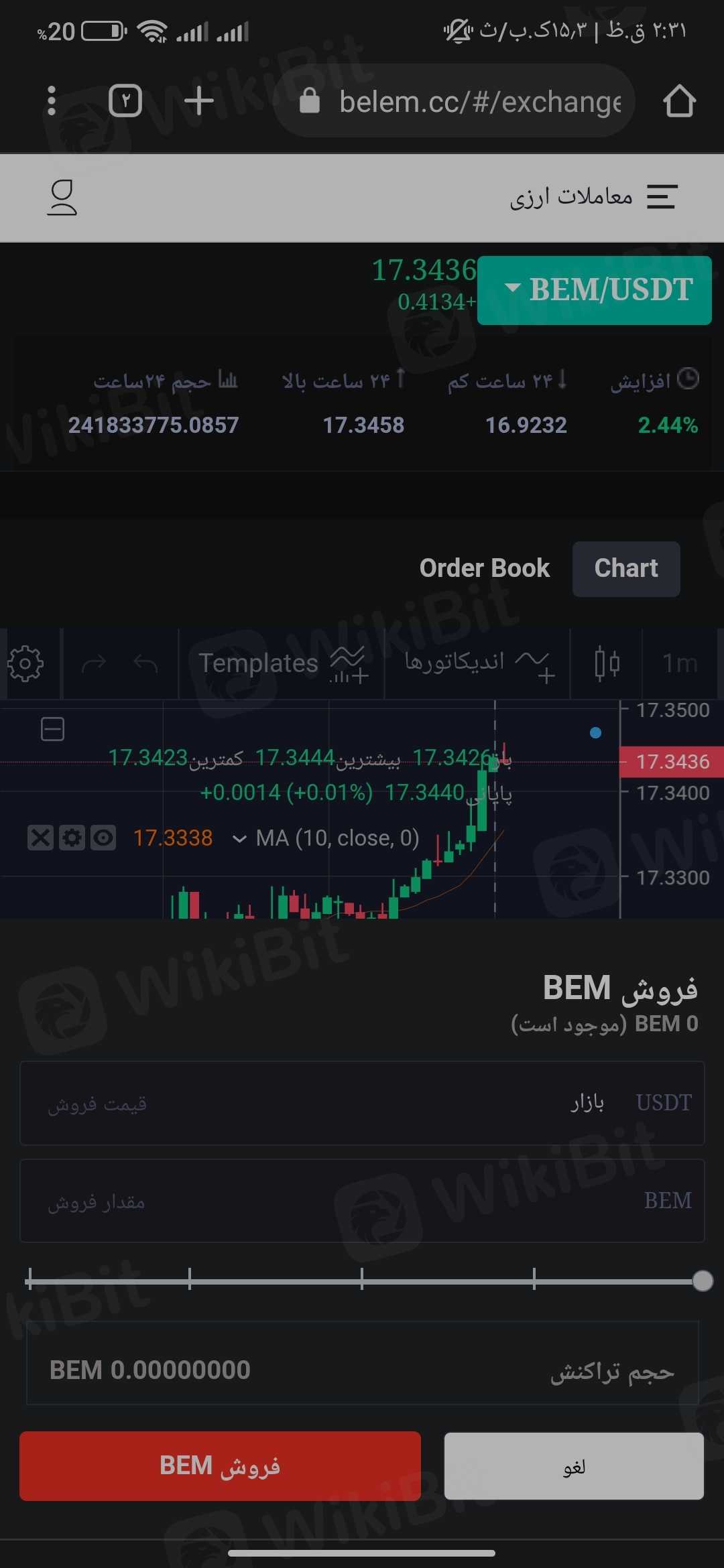This screenshot has height=1568, width=724.
Task: Open the browser tabs switcher
Action: pyautogui.click(x=125, y=101)
